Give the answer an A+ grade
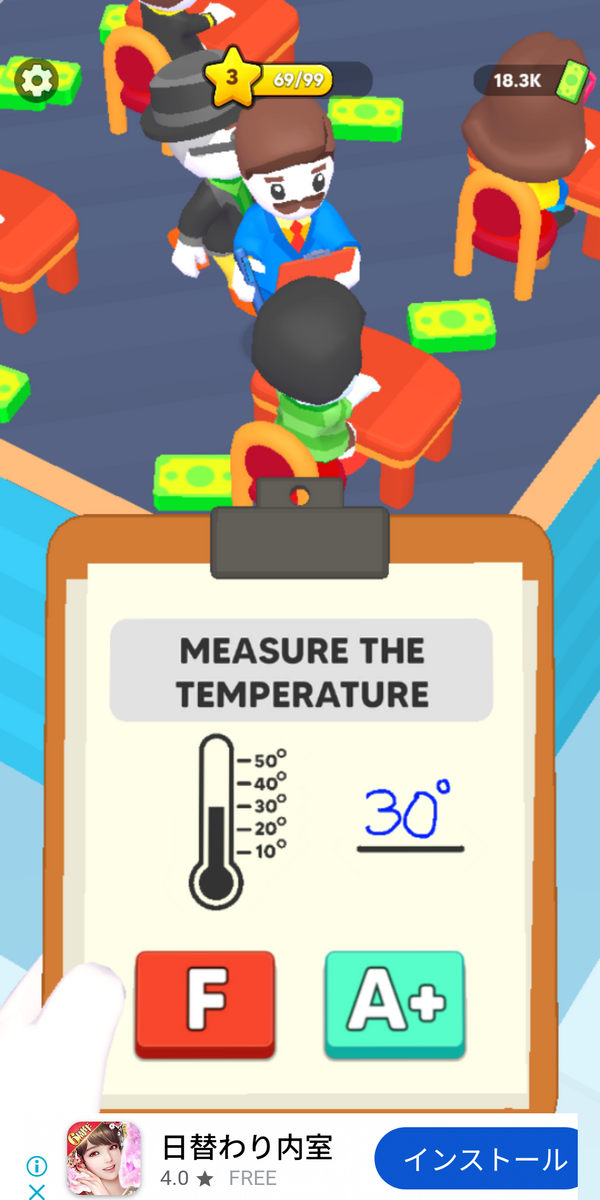This screenshot has width=600, height=1200. pos(395,1001)
